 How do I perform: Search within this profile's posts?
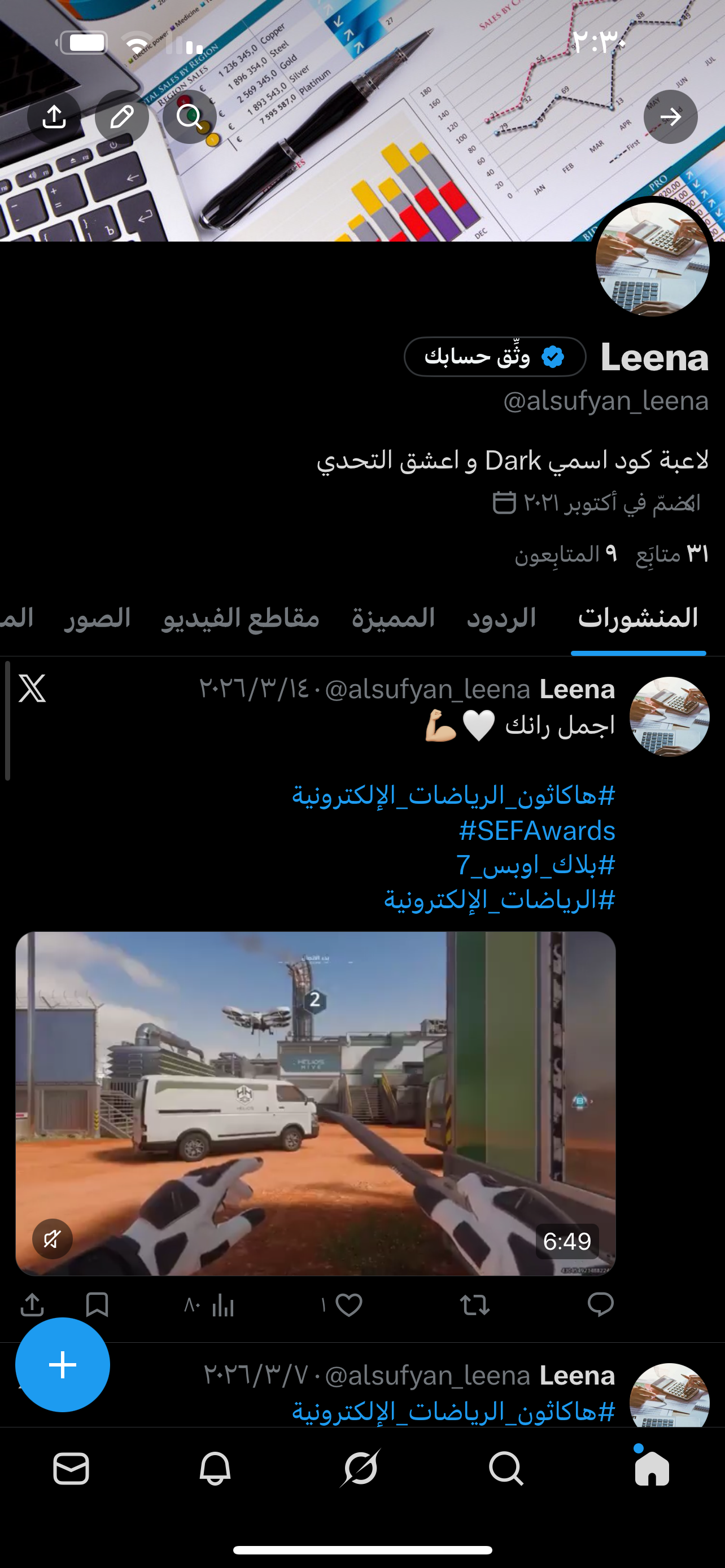point(189,117)
